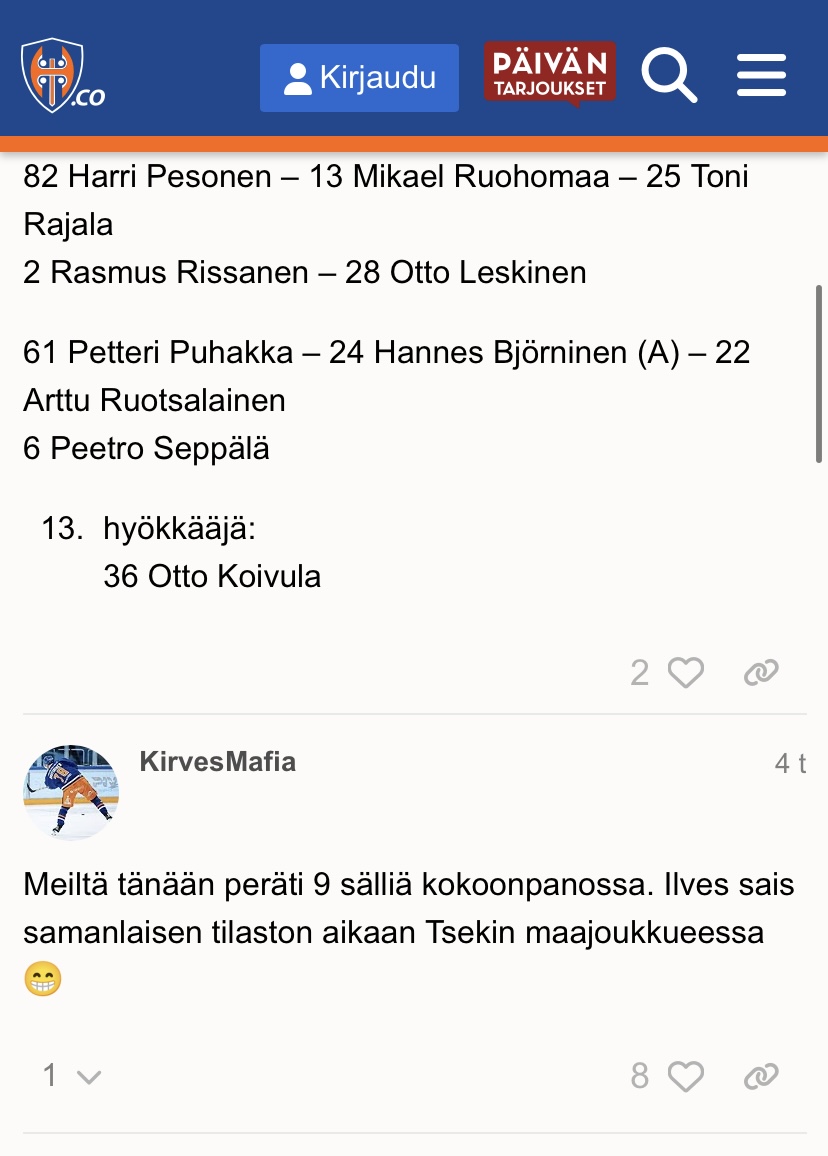Open KirvesMafia username link
This screenshot has height=1156, width=828.
click(217, 761)
